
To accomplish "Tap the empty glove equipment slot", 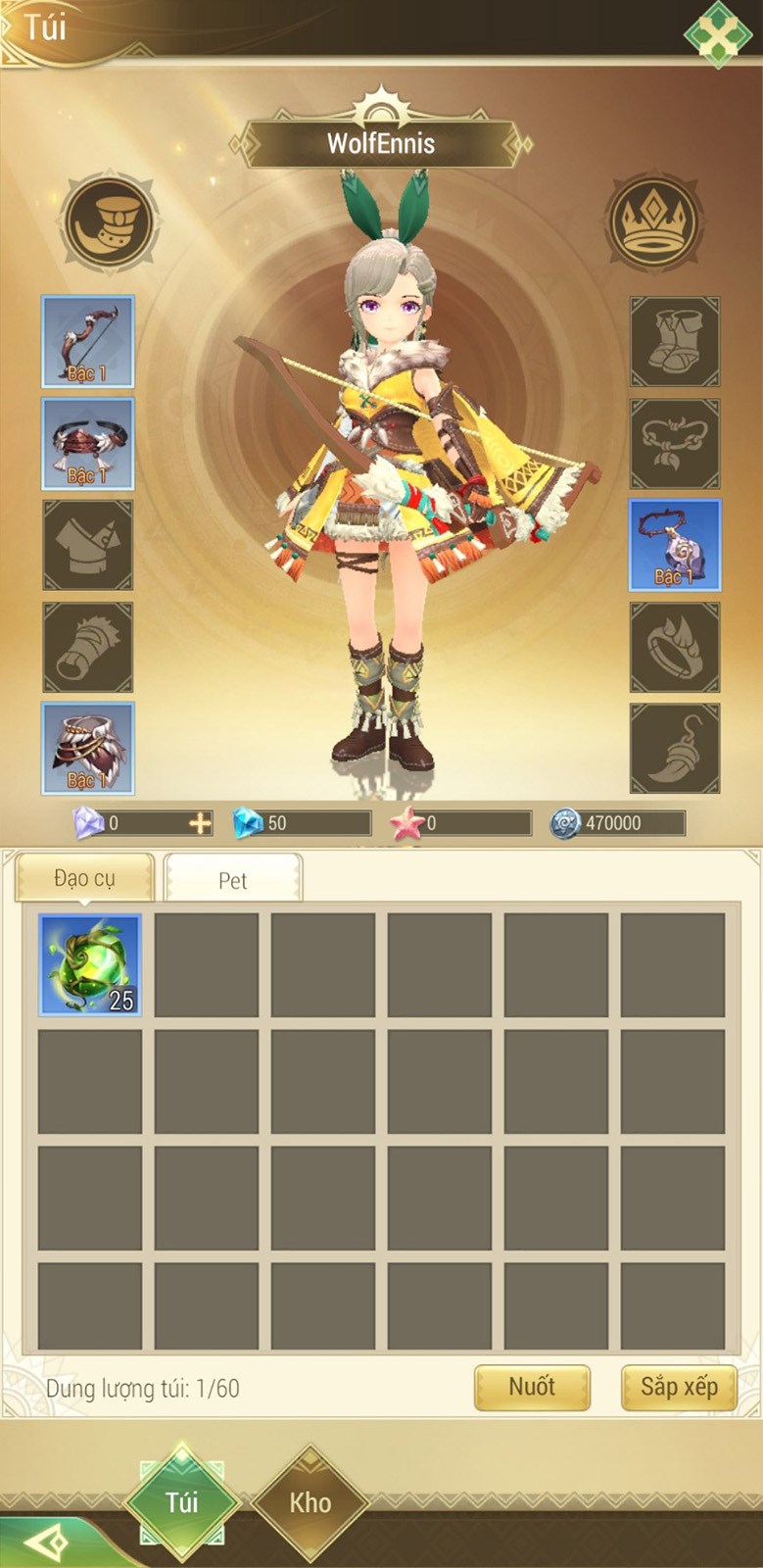I will coord(88,647).
